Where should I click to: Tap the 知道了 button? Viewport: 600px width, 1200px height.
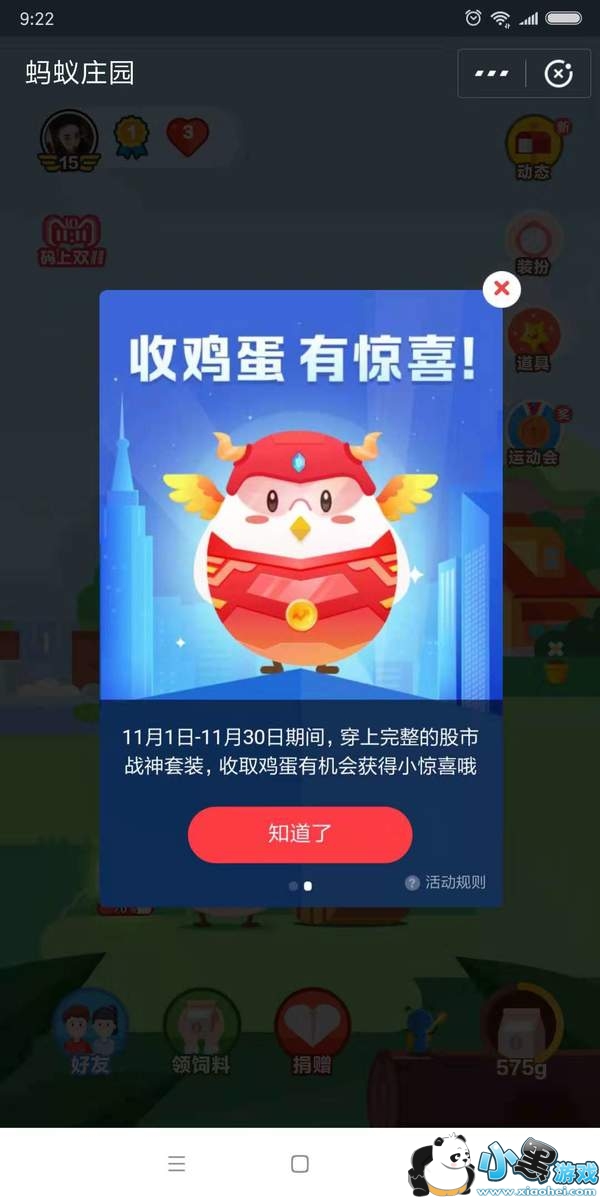tap(300, 834)
